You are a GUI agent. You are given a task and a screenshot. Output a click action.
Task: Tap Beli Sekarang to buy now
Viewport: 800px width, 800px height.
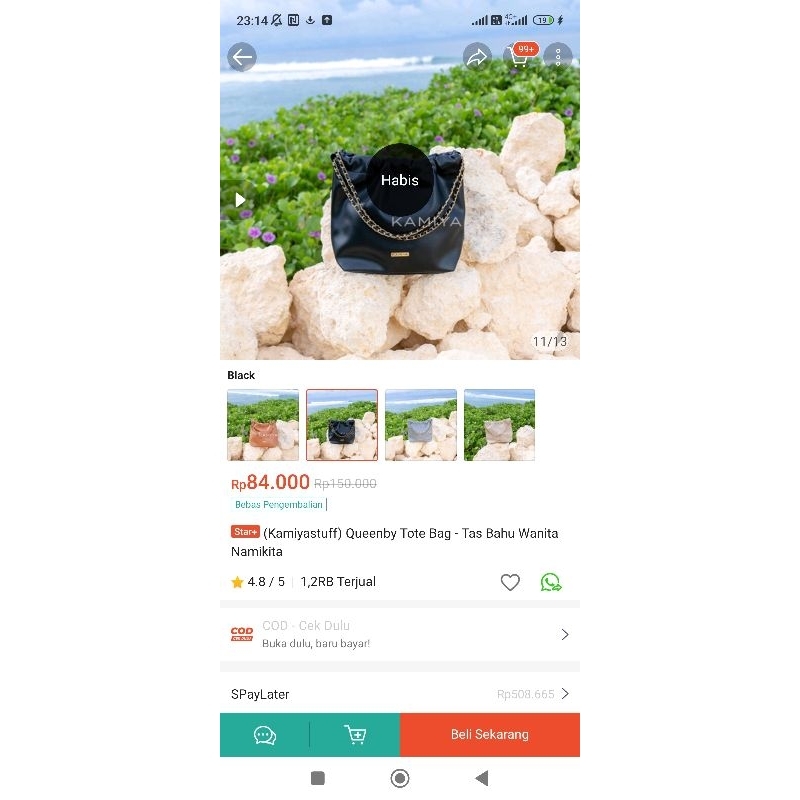point(490,735)
